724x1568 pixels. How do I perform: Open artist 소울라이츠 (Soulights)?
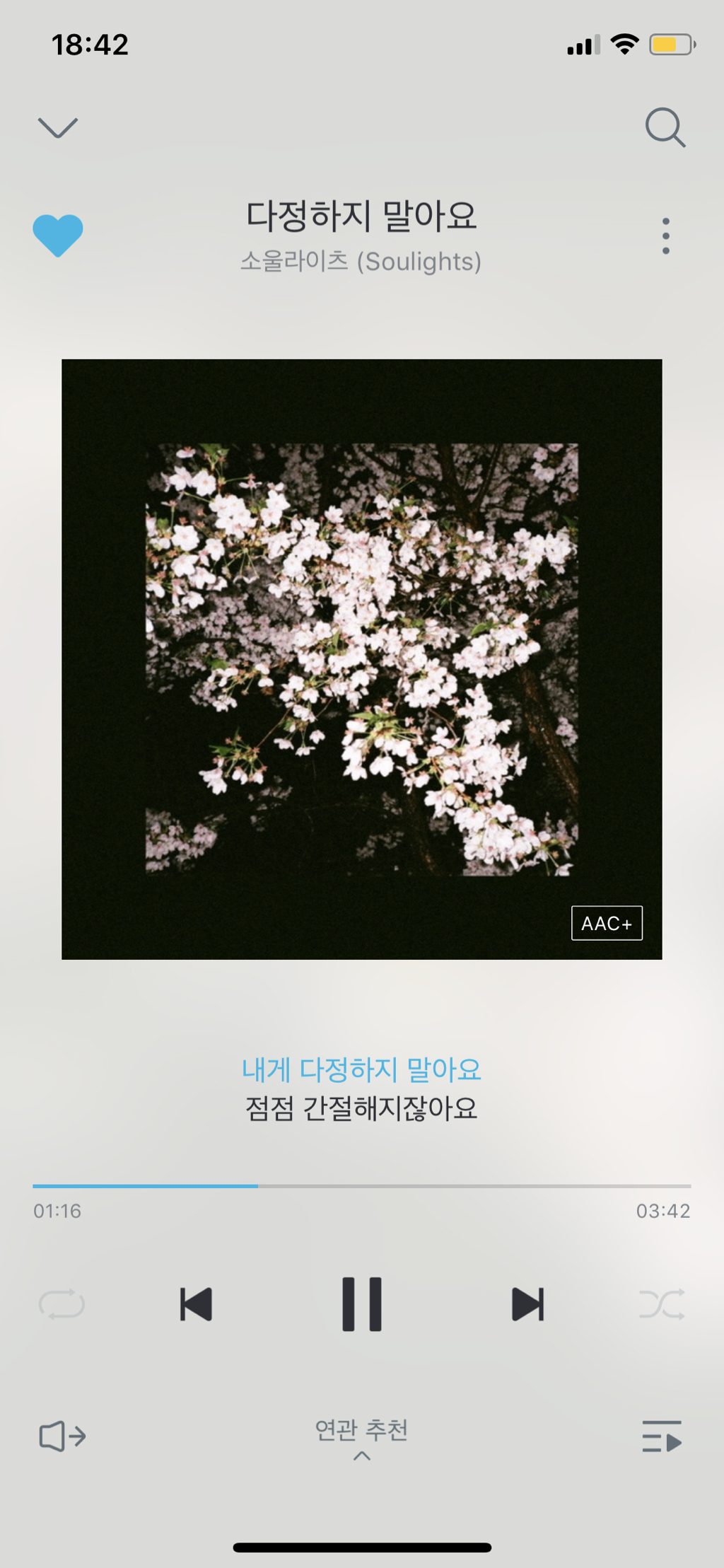pyautogui.click(x=361, y=262)
